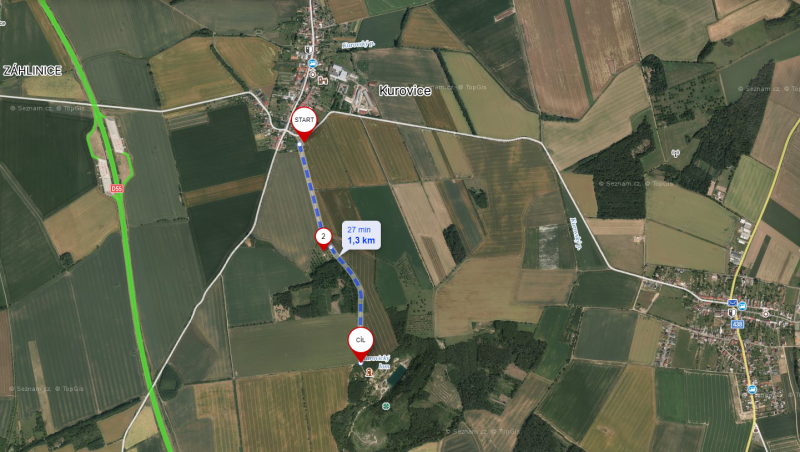Open the bus stop icon in Kurovice
Viewport: 800px width, 452px height.
pos(312,63)
